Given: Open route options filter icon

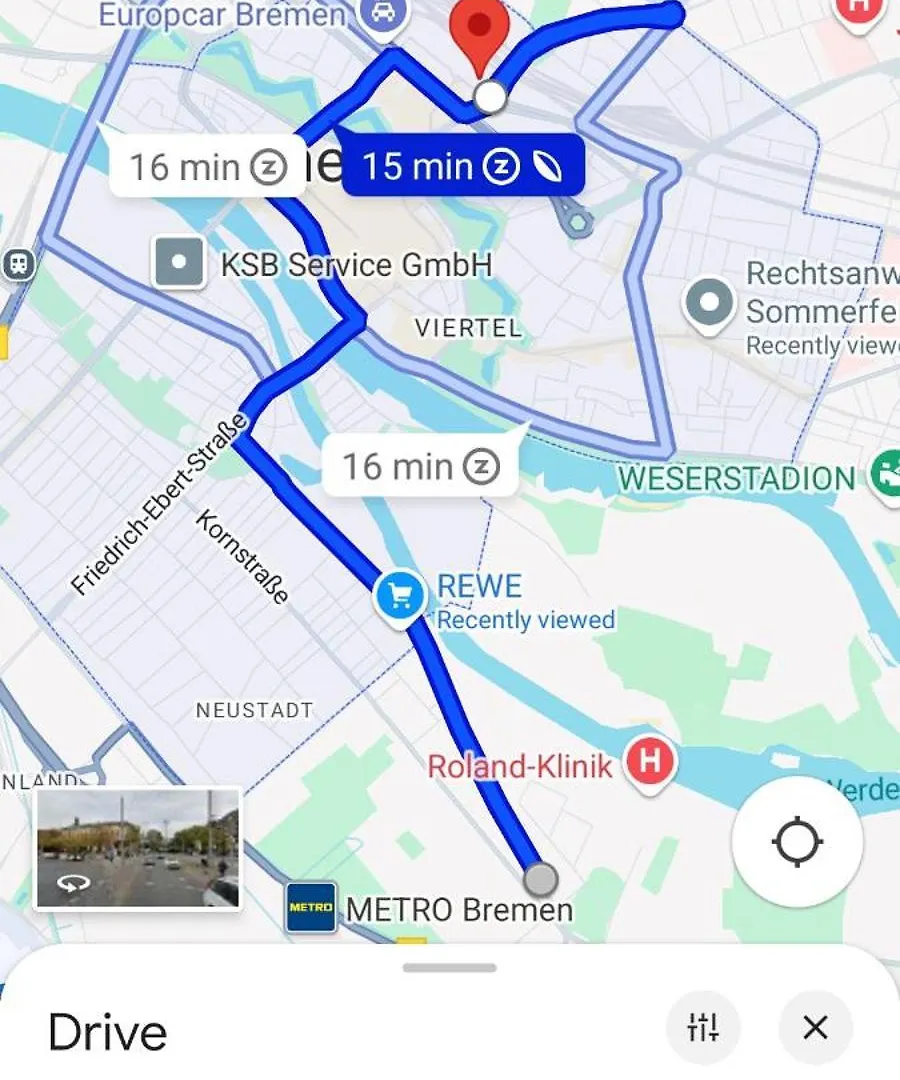Looking at the screenshot, I should [x=703, y=1027].
